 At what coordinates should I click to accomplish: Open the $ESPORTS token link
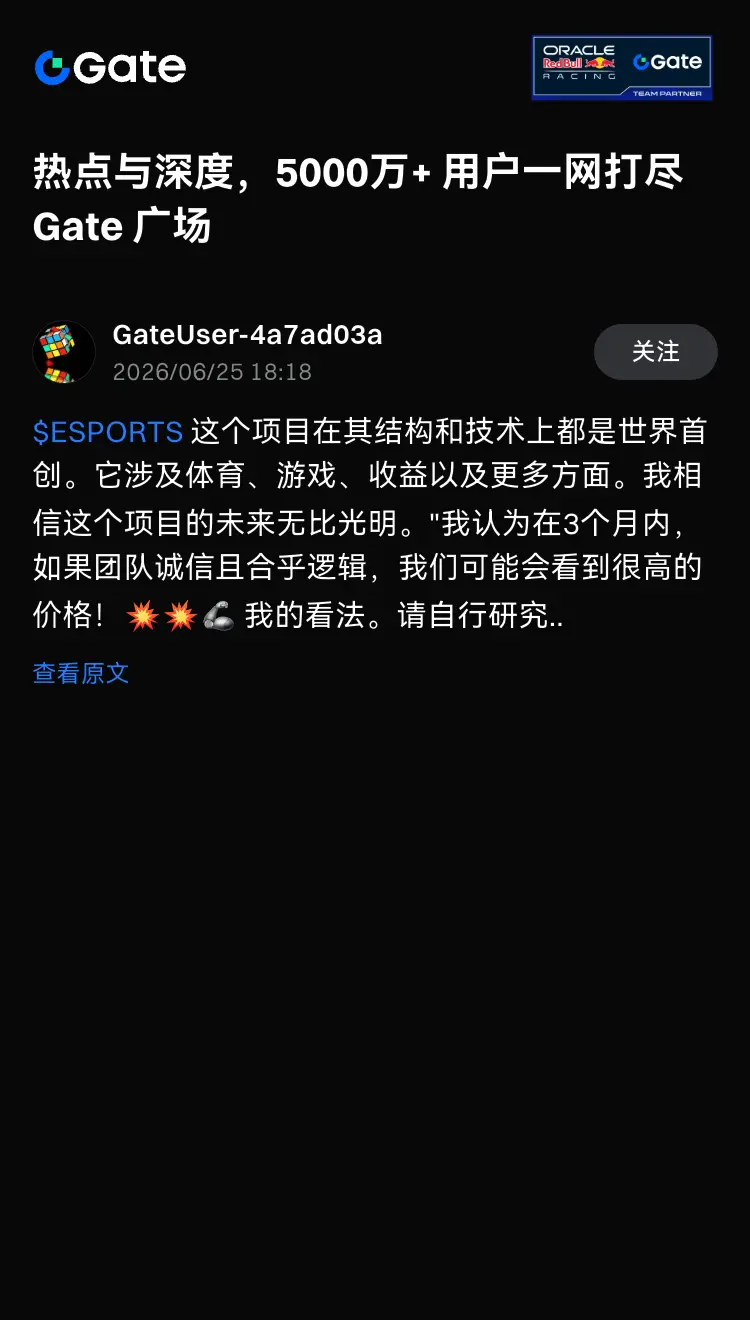(108, 432)
